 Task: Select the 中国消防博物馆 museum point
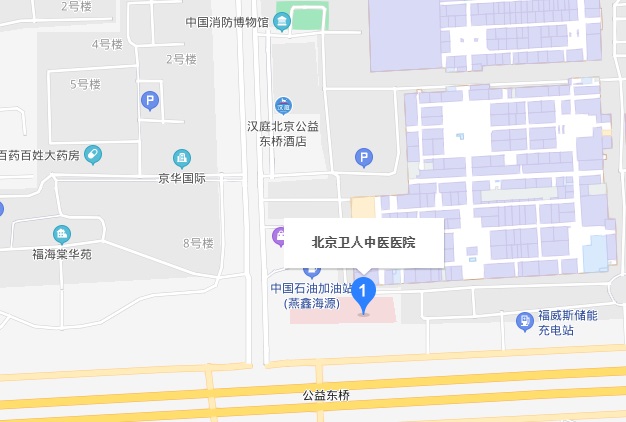click(283, 22)
